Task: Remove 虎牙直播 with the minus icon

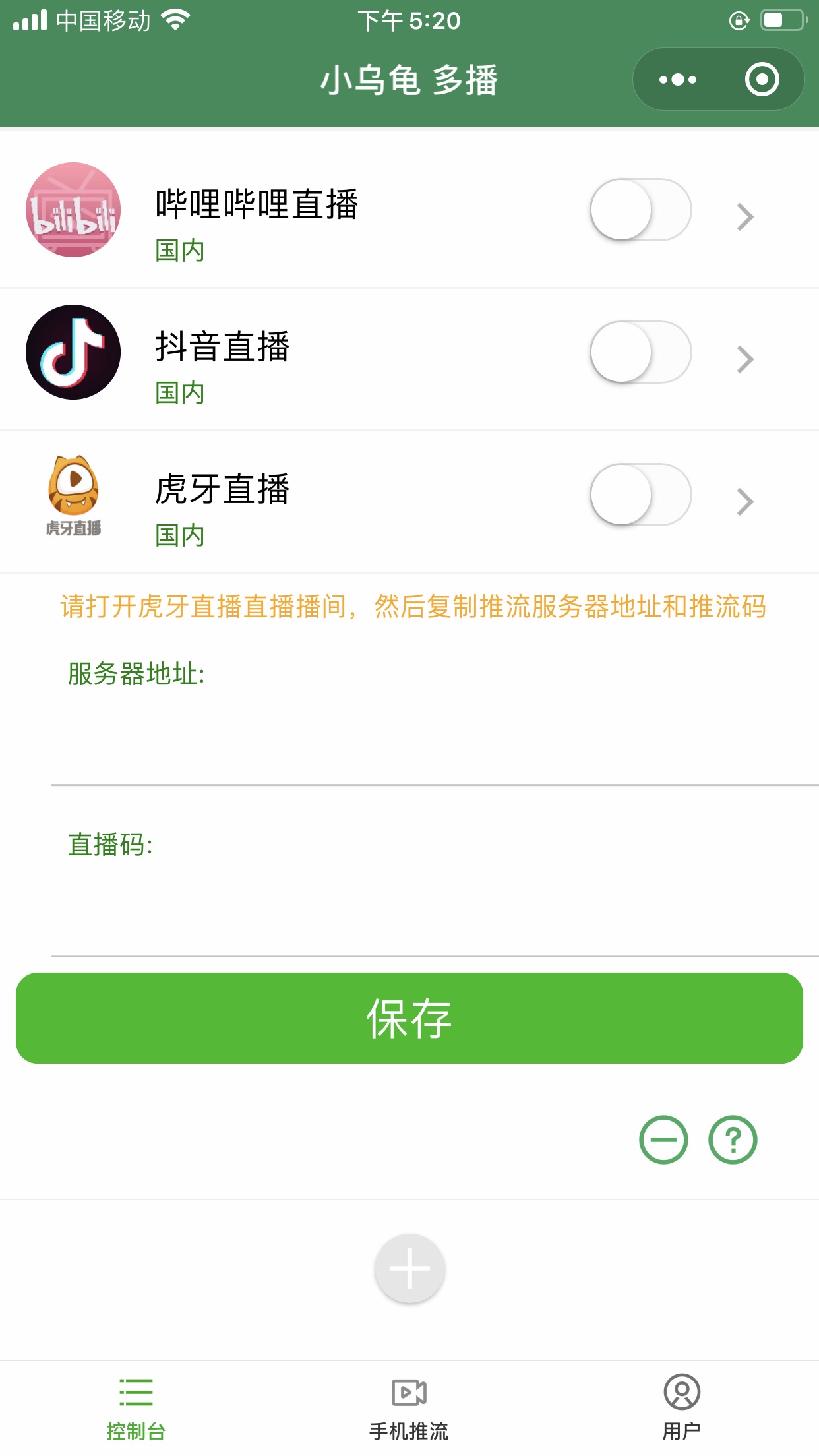Action: tap(663, 1139)
